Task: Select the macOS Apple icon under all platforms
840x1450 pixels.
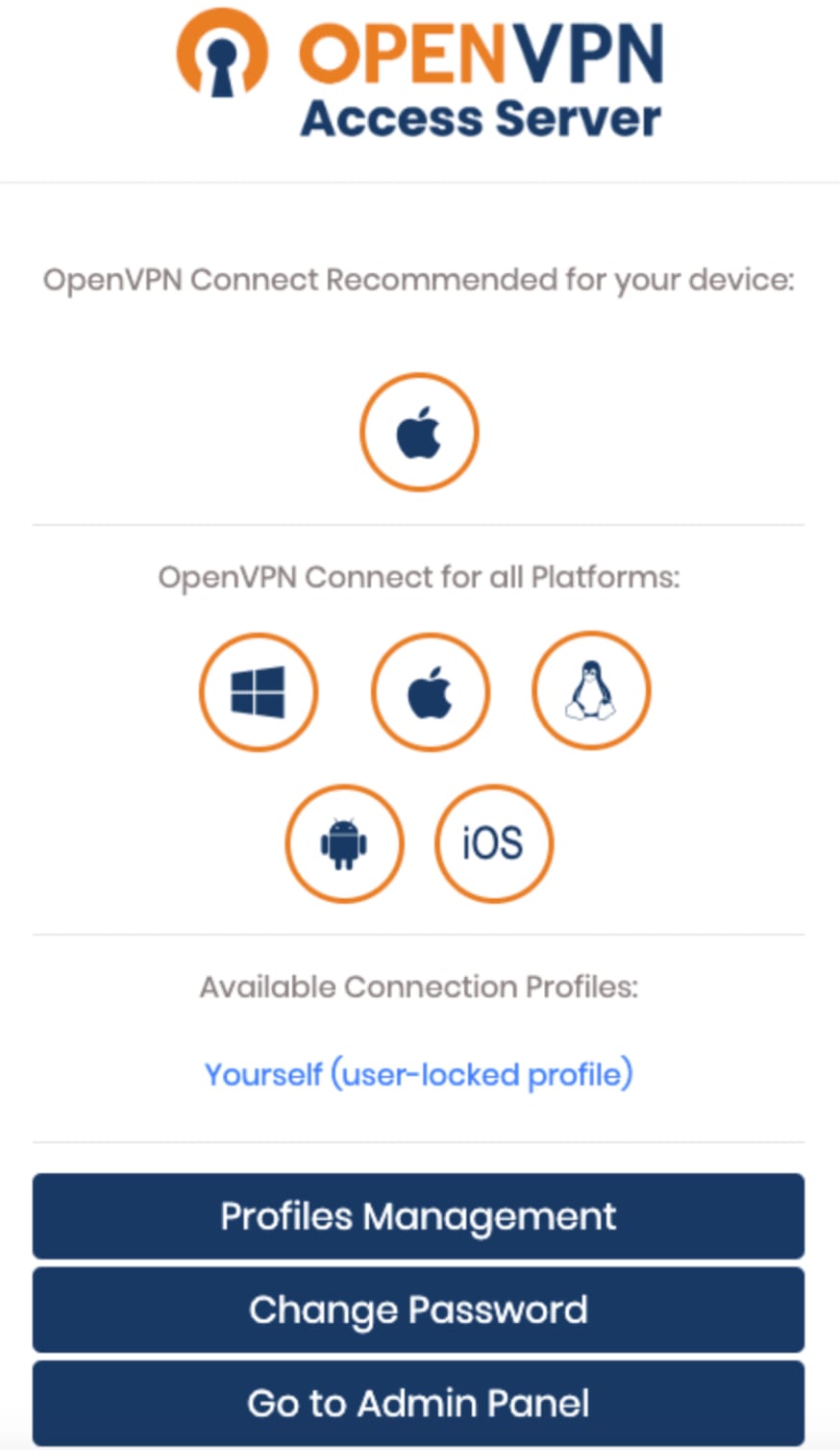Action: [x=430, y=691]
